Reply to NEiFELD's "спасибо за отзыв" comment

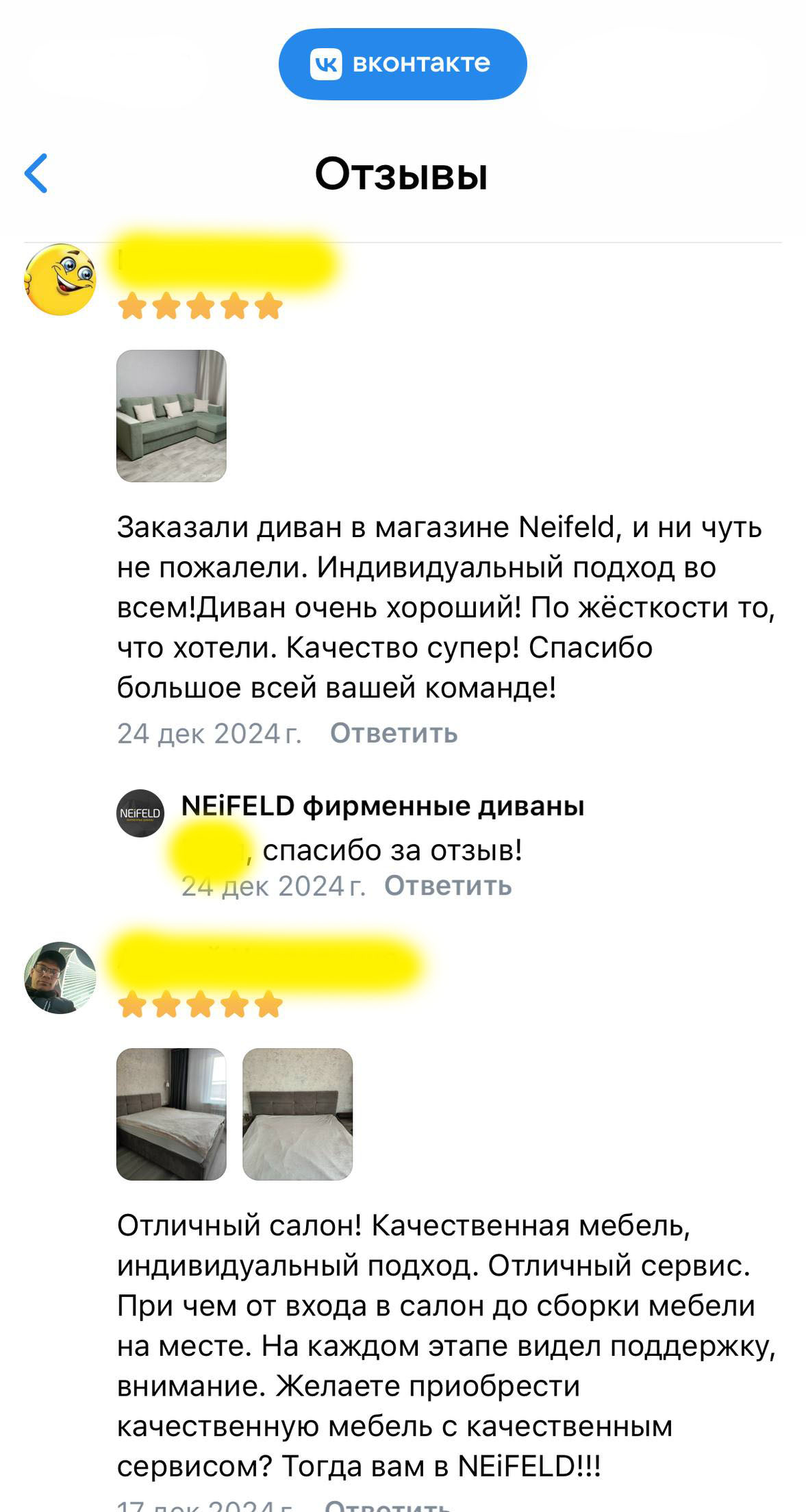point(447,886)
